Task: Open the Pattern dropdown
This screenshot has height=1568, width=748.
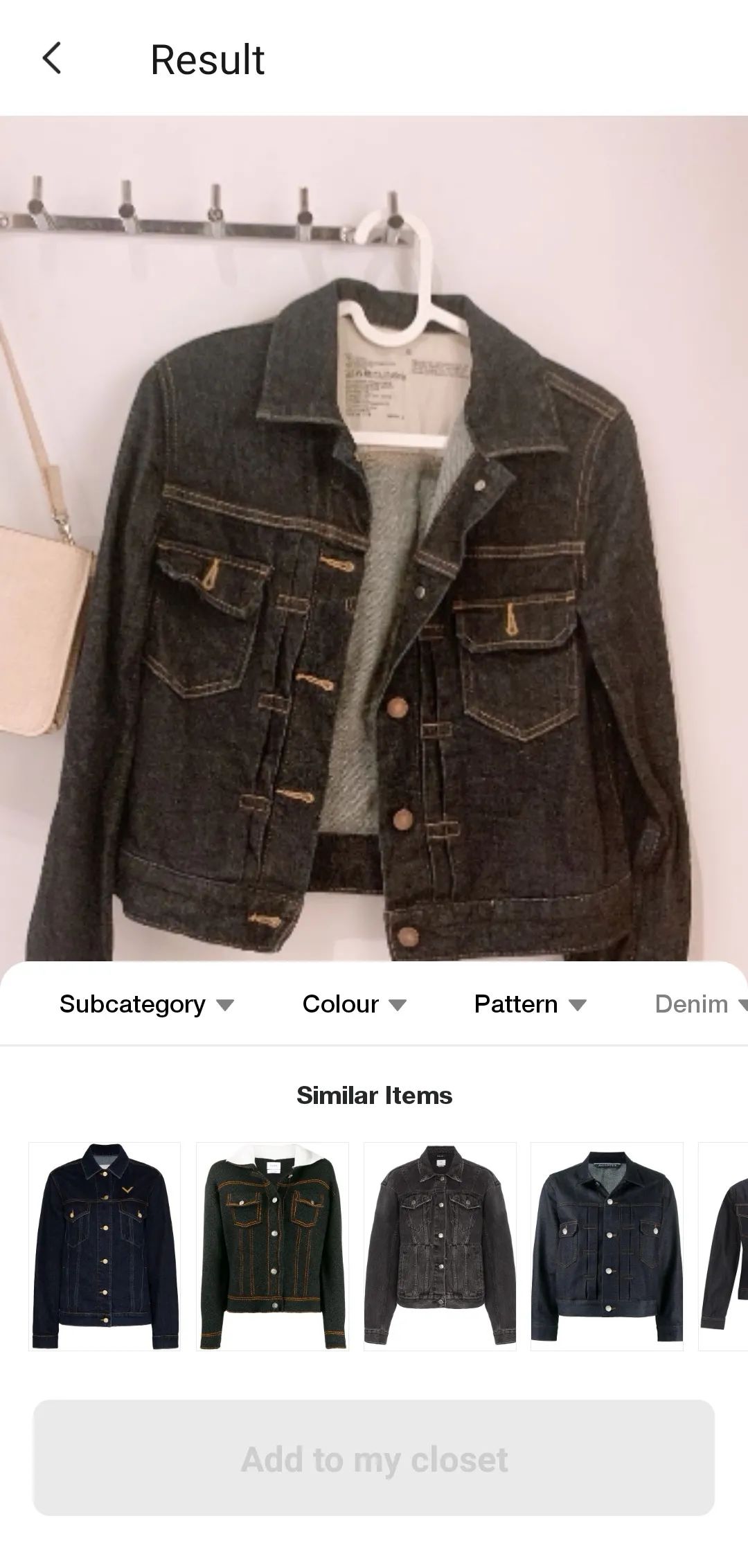Action: click(530, 1004)
